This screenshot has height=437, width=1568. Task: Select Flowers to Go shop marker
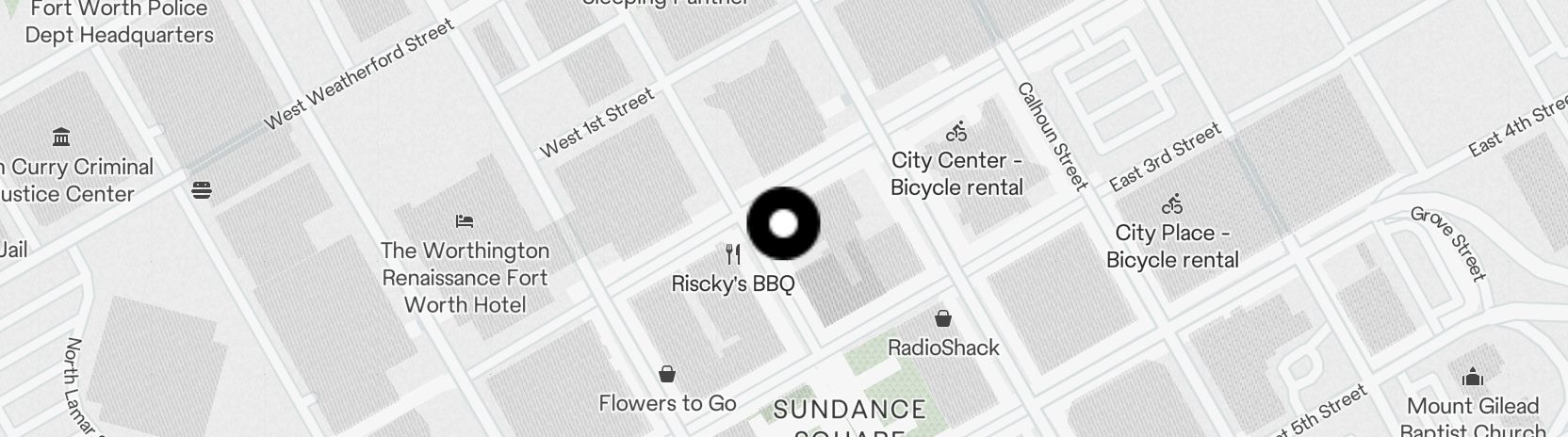[x=667, y=375]
